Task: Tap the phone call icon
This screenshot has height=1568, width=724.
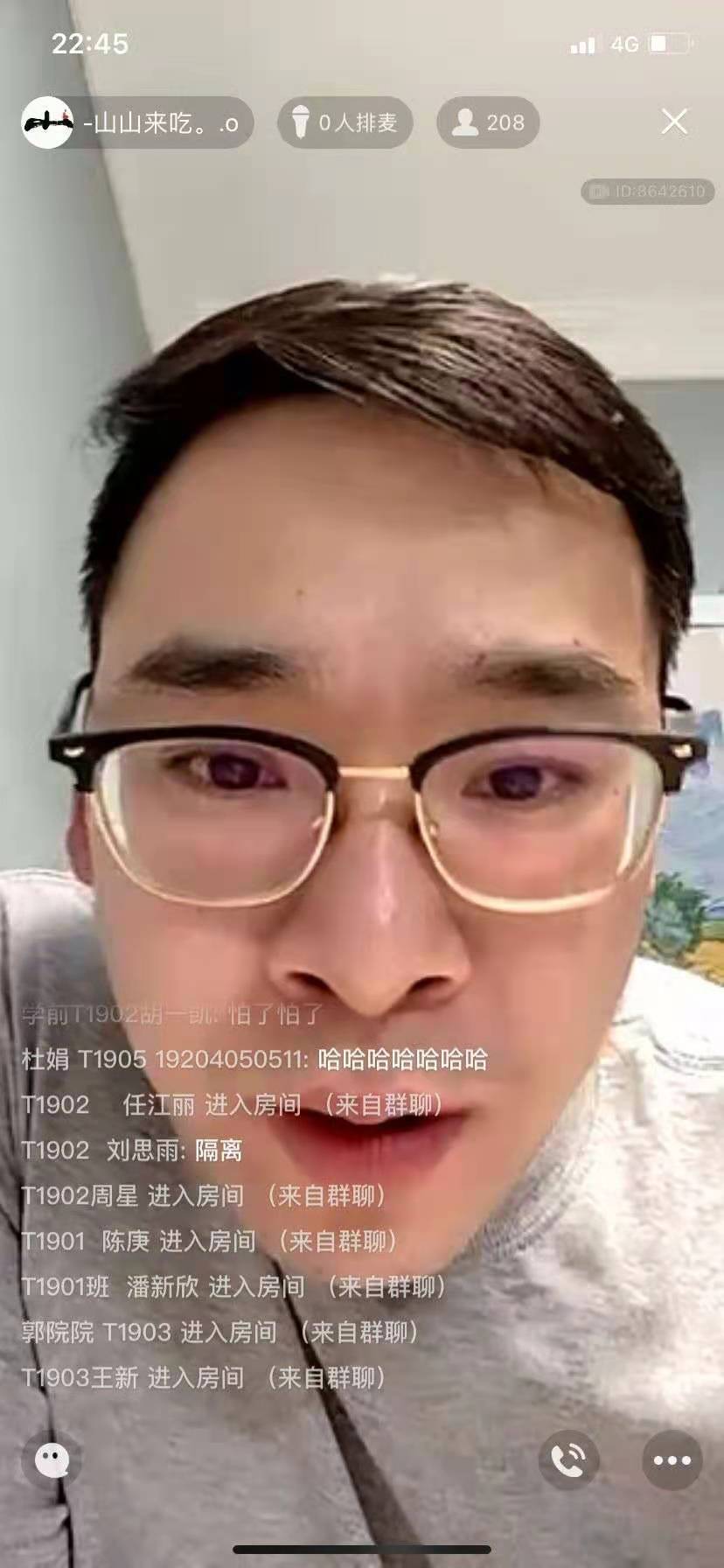Action: pos(568,1459)
